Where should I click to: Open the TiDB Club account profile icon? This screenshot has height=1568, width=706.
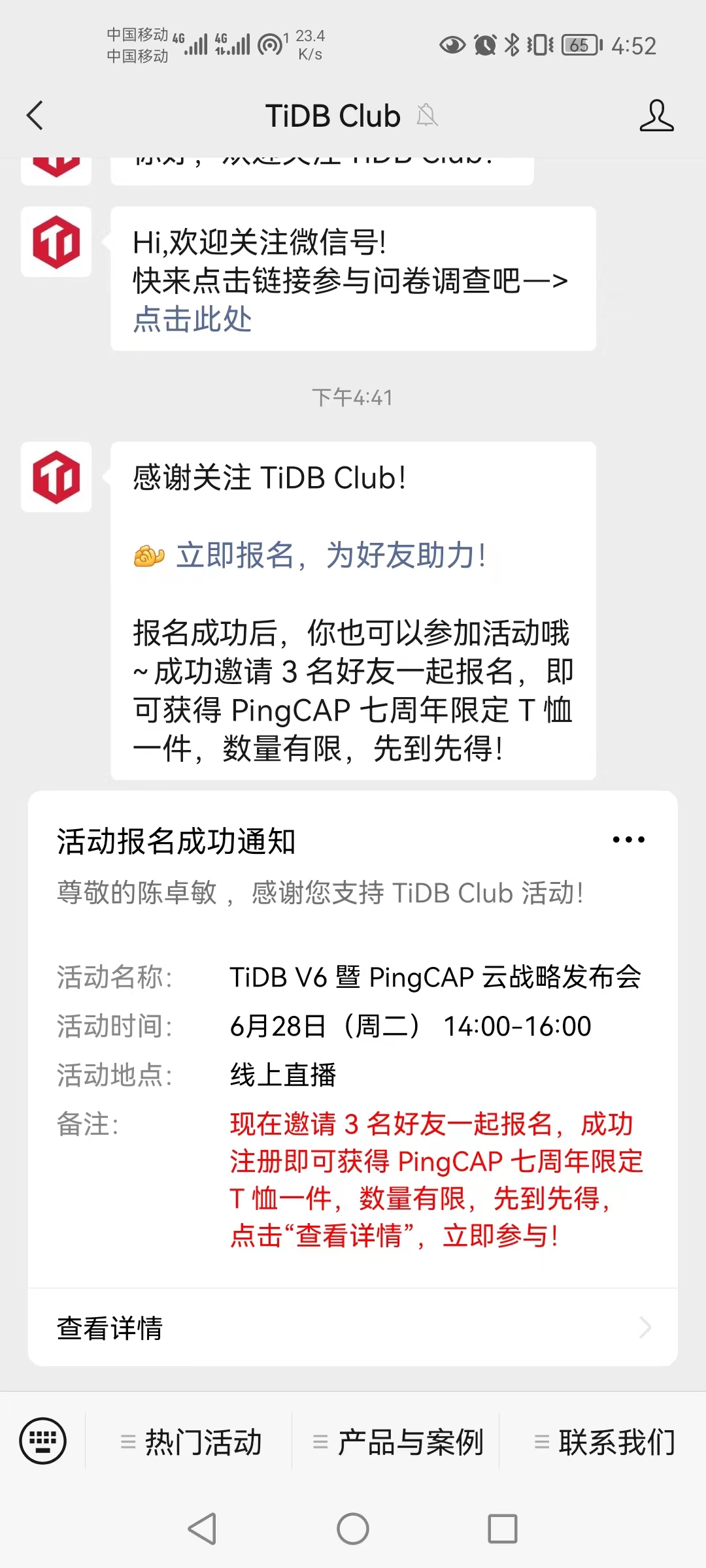tap(656, 116)
